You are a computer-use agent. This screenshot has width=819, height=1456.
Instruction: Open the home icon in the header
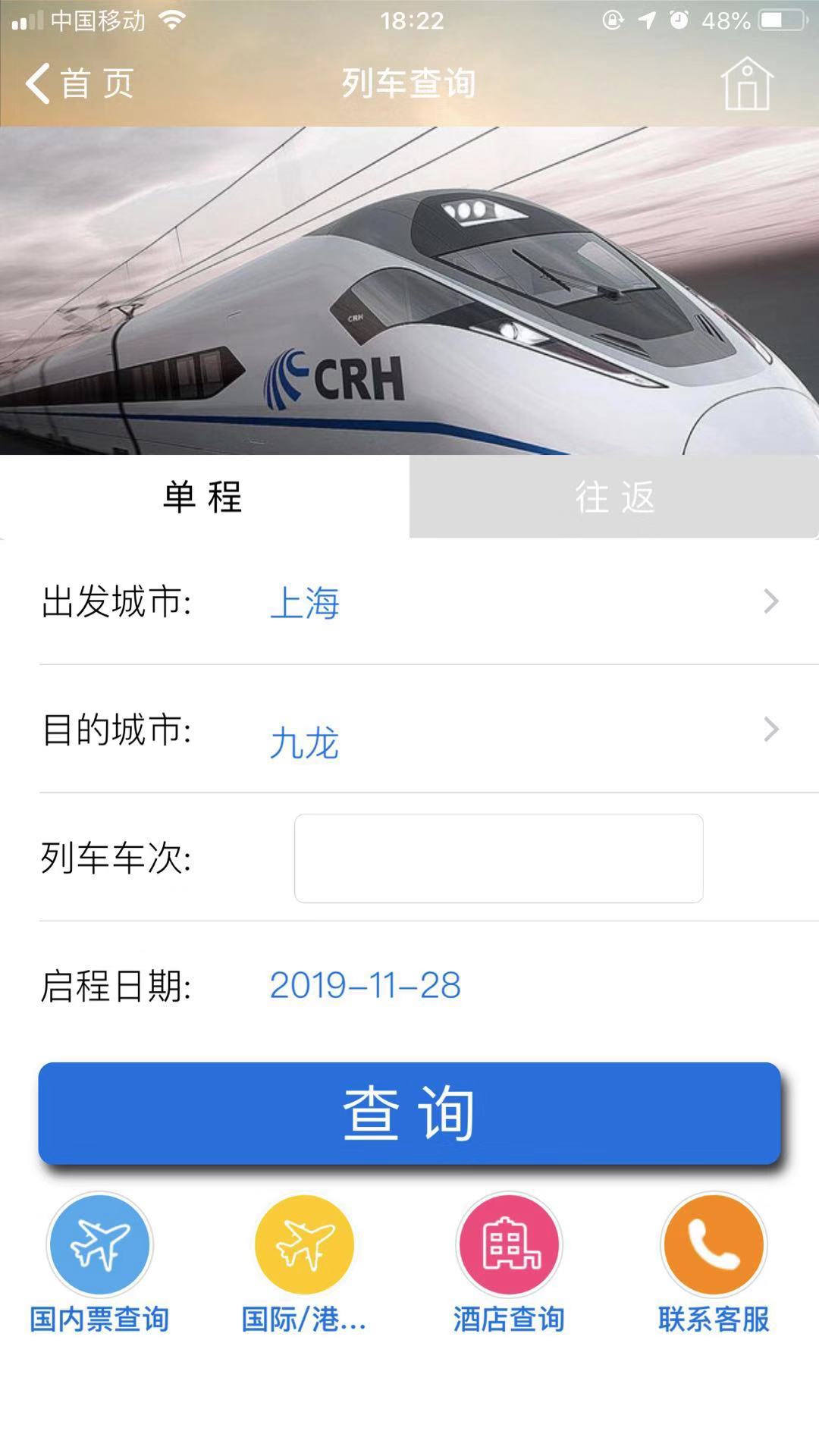746,83
